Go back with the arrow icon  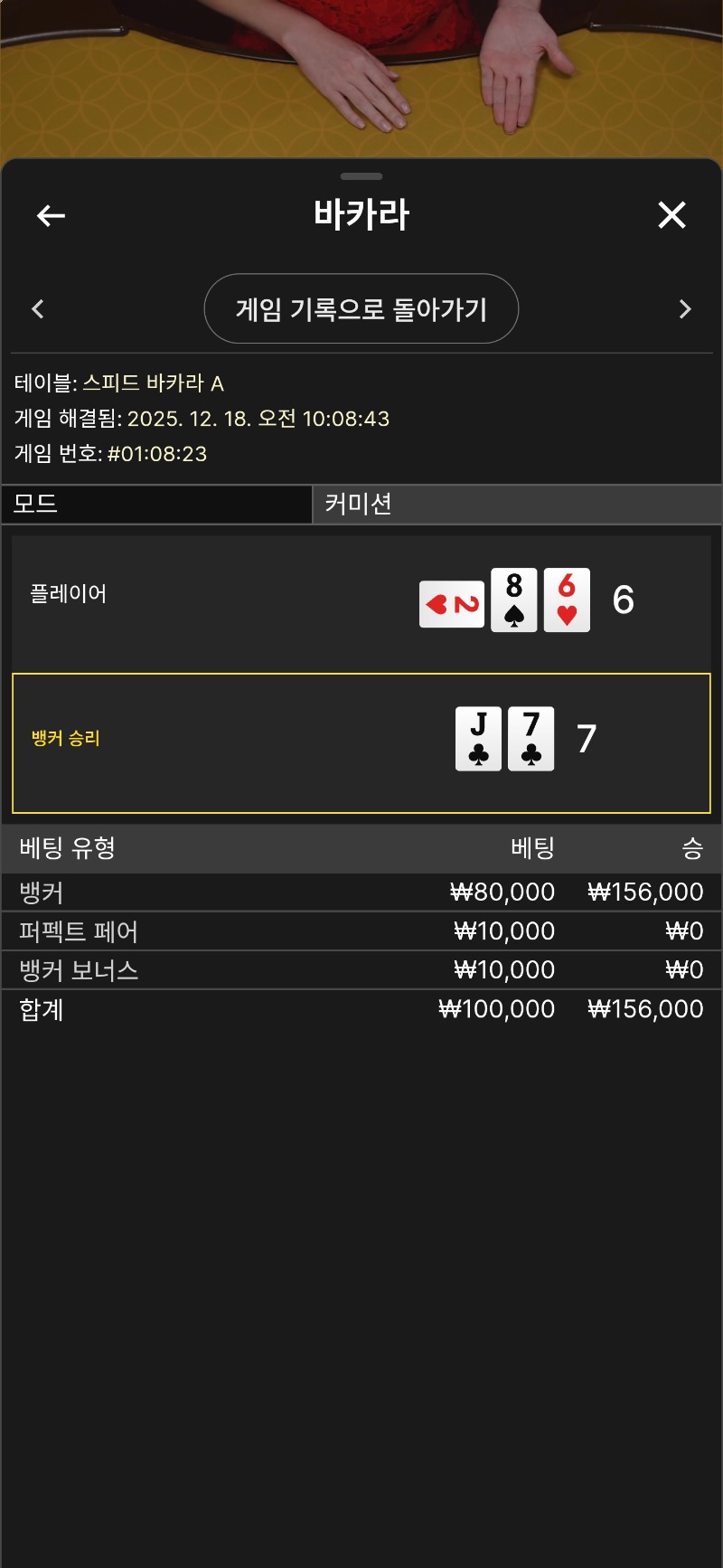pos(51,215)
